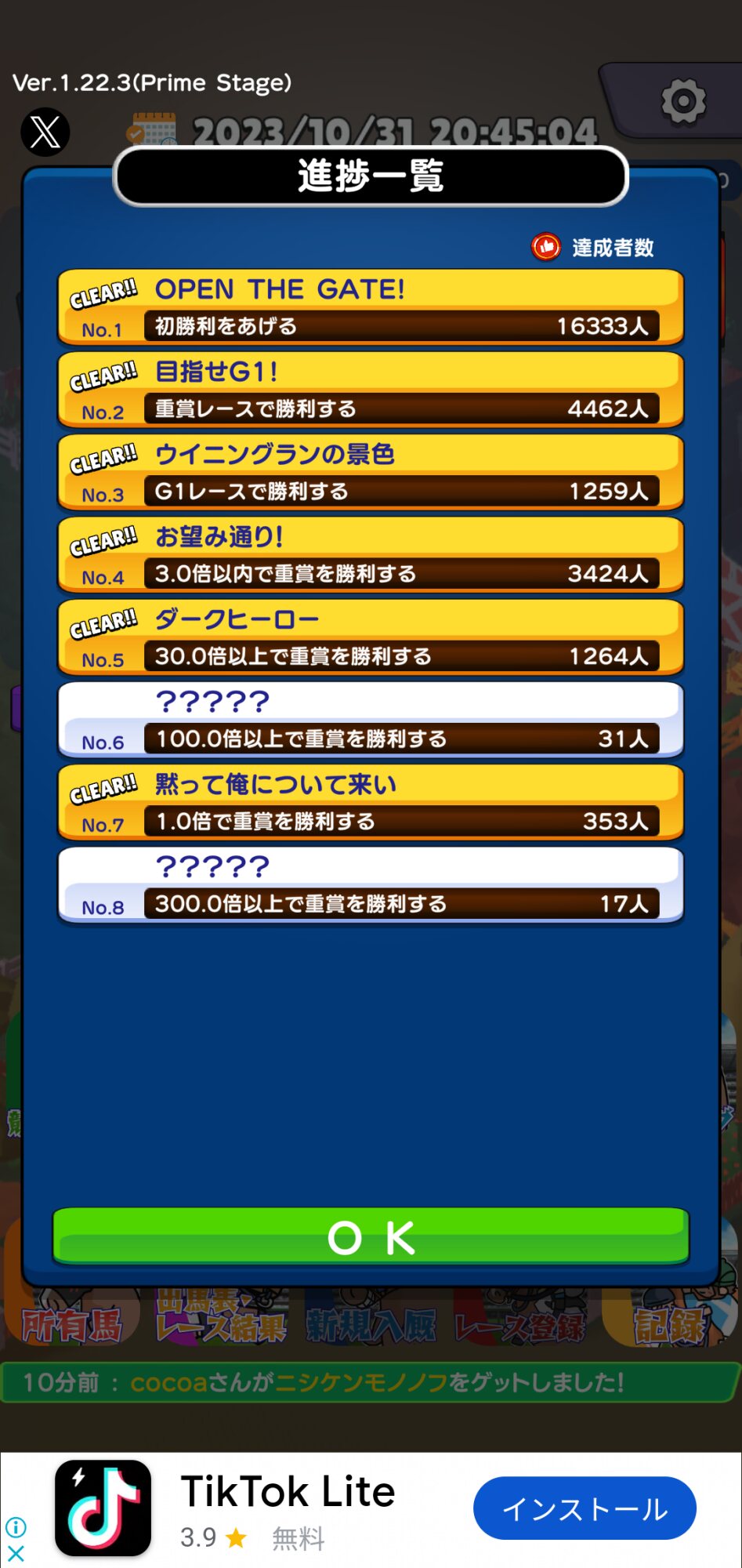
Task: Confirm the progress list with OK
Action: (371, 1237)
